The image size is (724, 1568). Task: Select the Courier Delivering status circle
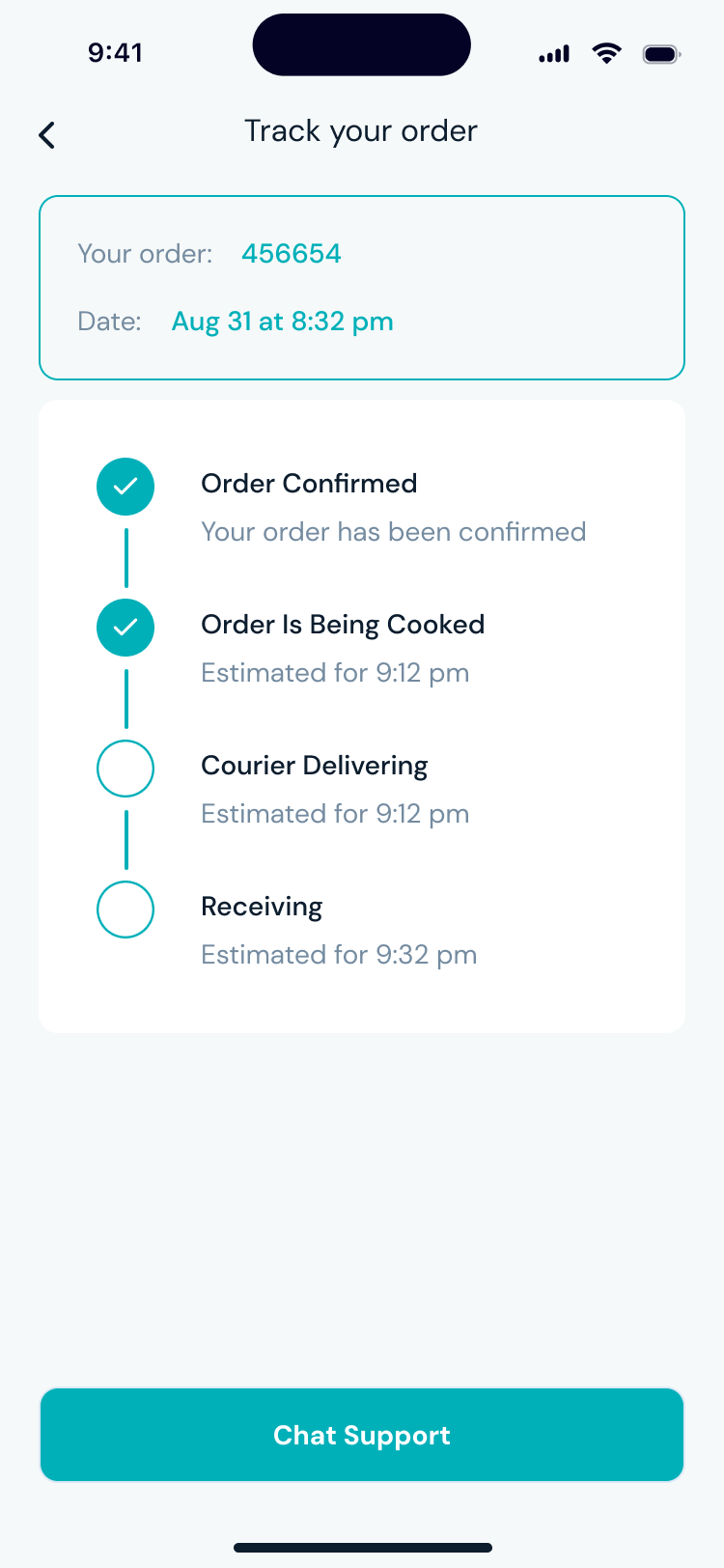pyautogui.click(x=125, y=769)
